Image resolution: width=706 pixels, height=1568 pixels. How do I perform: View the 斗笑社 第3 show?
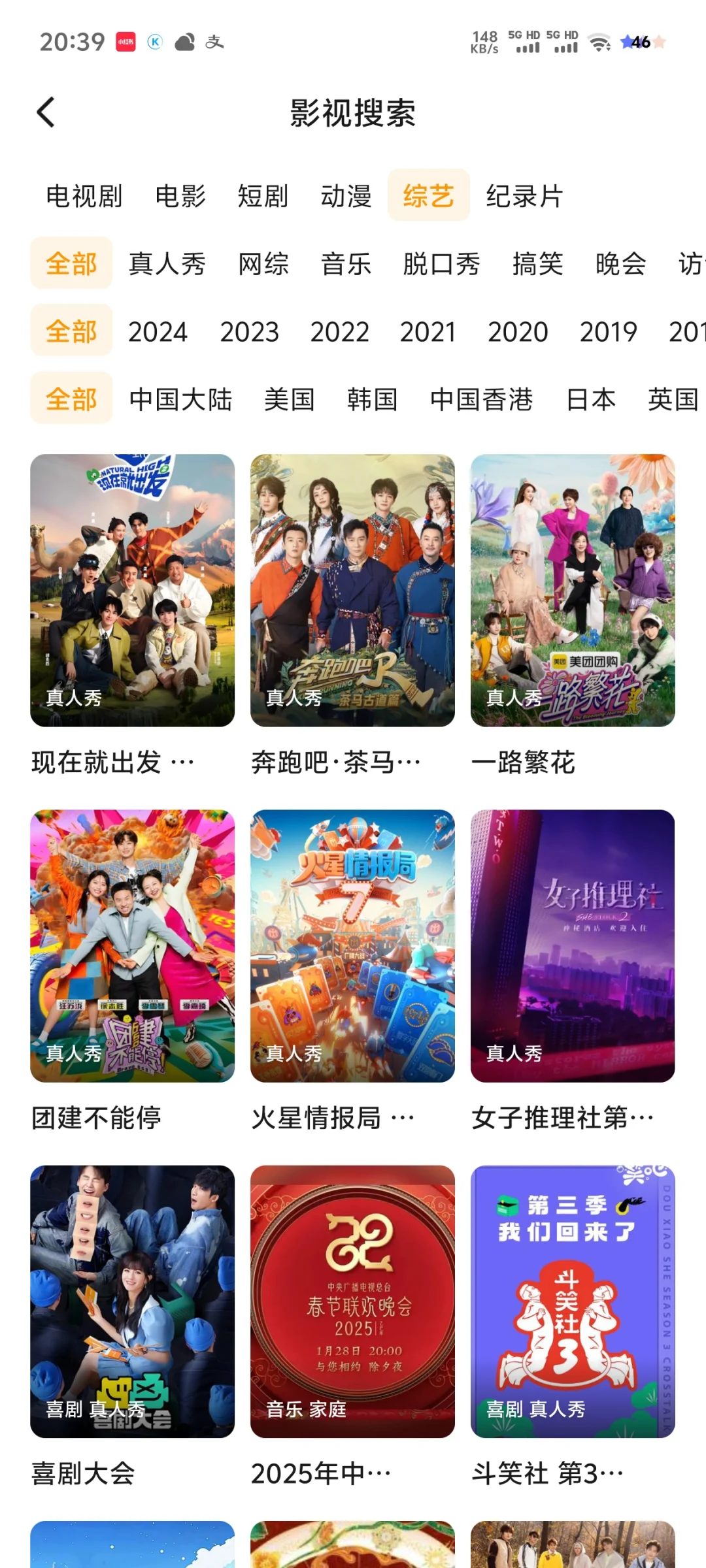(573, 1301)
